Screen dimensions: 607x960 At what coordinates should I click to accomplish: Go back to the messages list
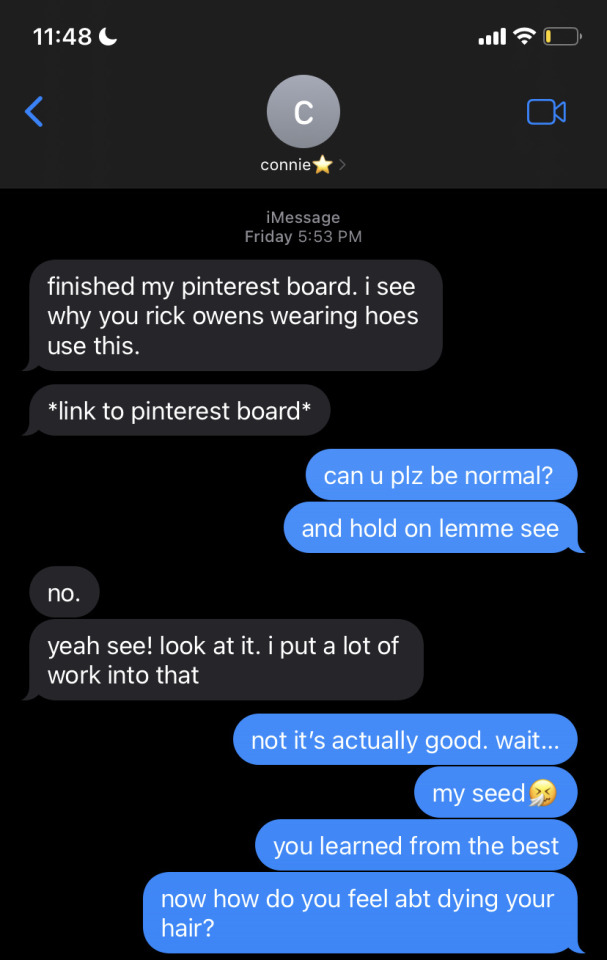click(x=34, y=111)
